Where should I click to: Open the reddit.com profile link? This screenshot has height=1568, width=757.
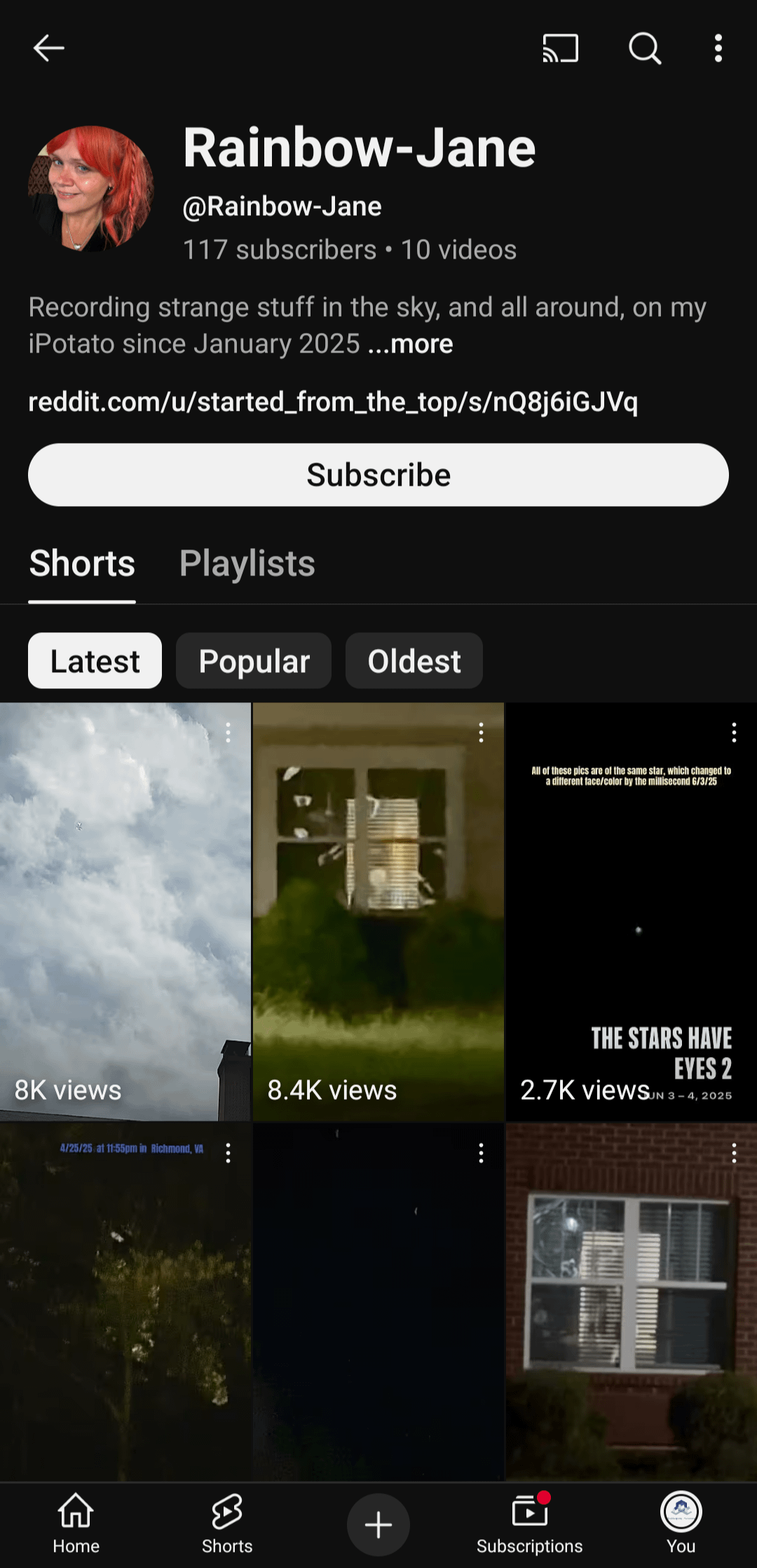point(333,402)
